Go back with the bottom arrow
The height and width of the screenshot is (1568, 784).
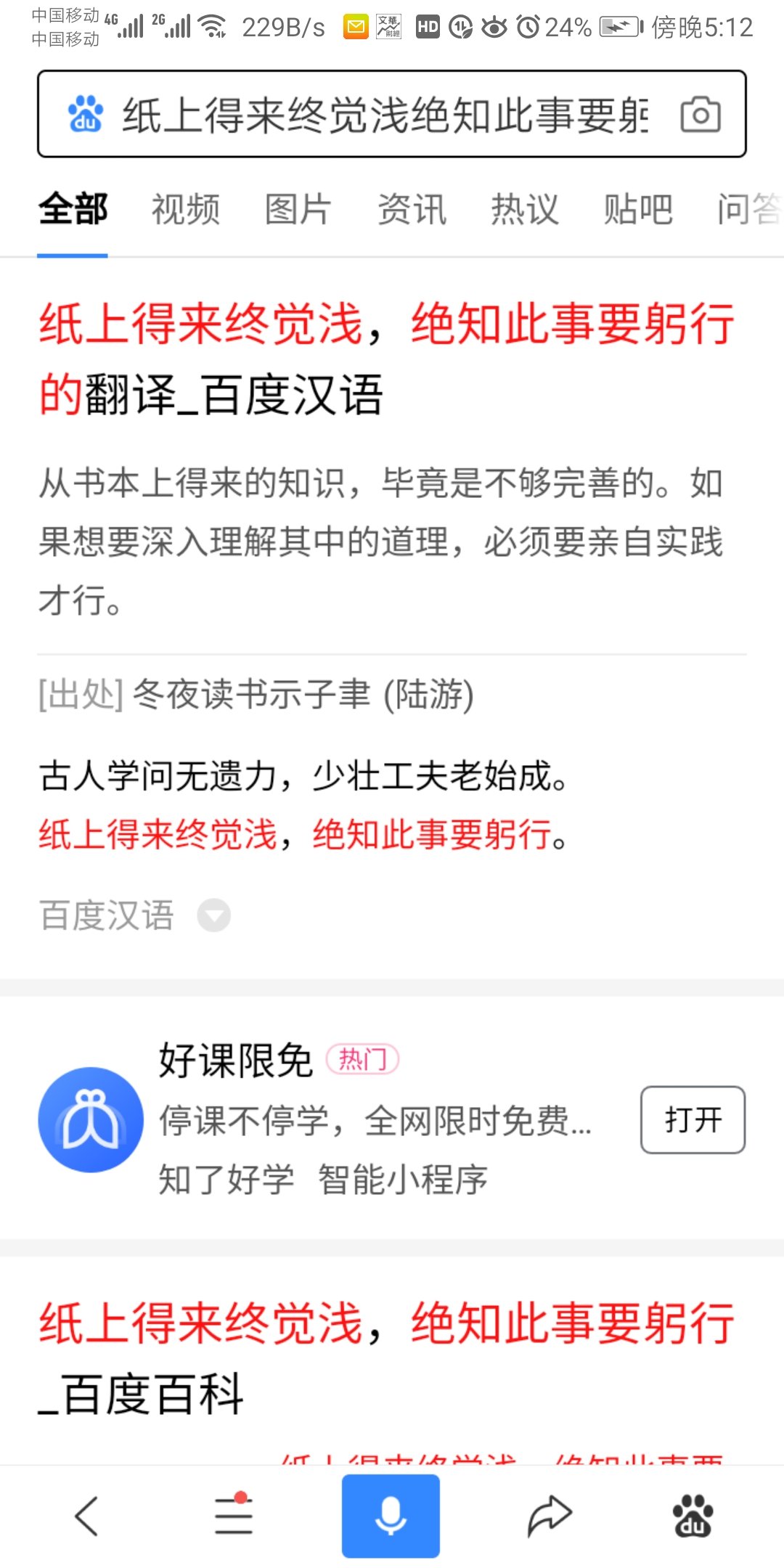coord(87,1516)
